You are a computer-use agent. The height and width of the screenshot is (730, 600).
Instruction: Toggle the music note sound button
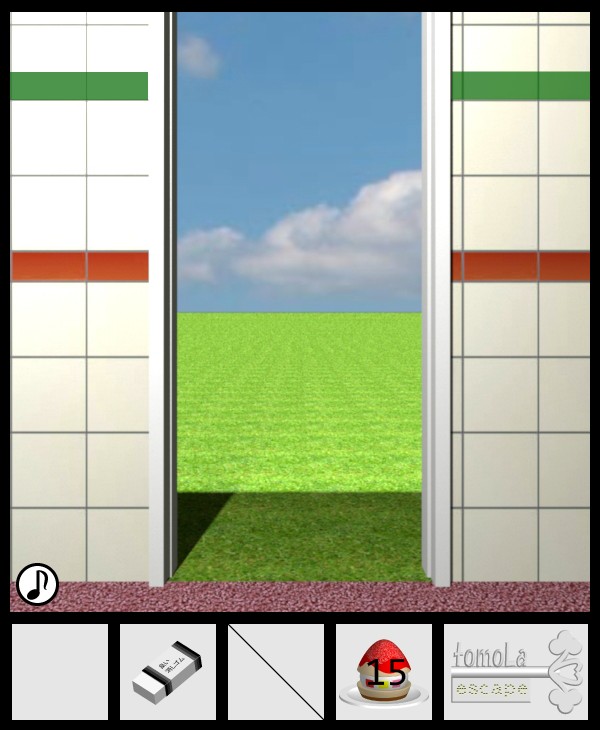[38, 584]
